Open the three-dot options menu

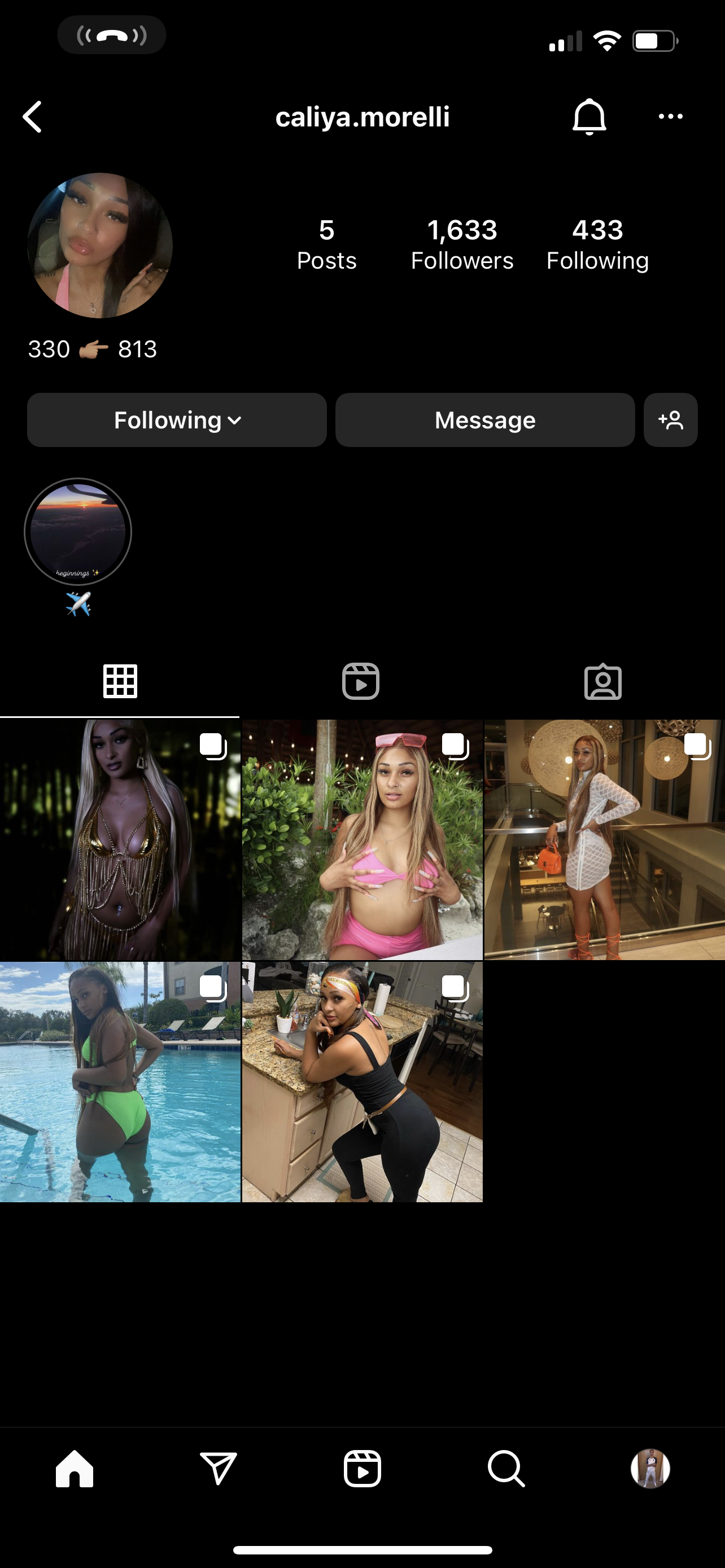pos(670,116)
